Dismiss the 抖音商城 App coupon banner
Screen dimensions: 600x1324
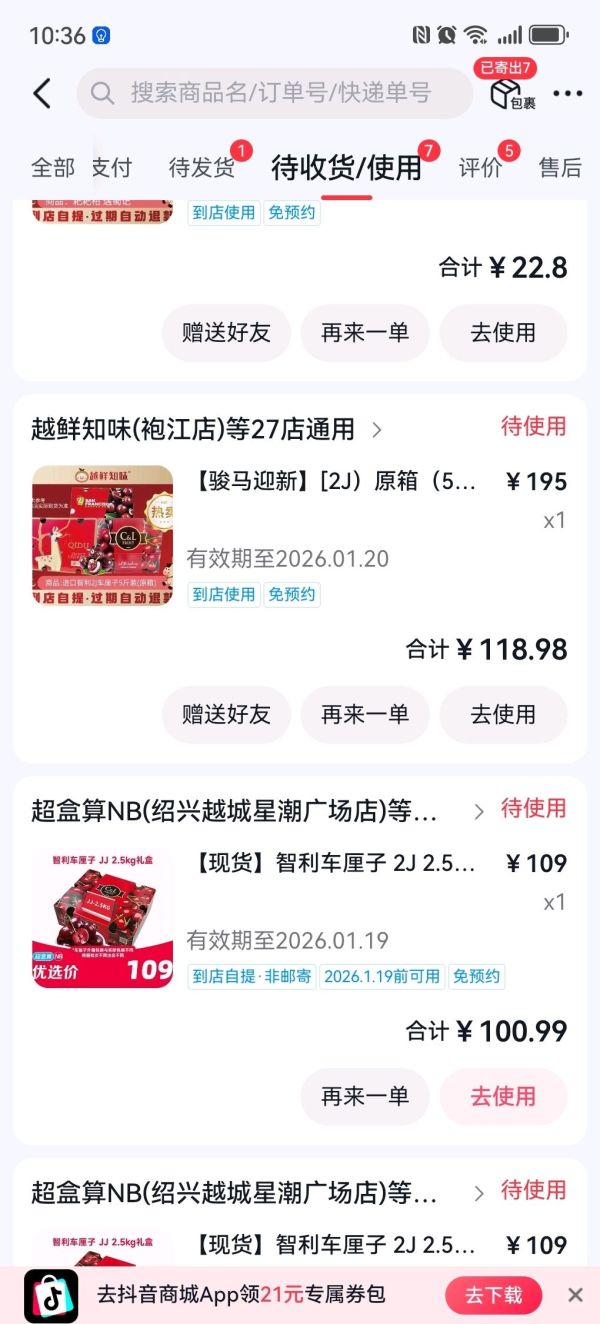click(x=575, y=1295)
